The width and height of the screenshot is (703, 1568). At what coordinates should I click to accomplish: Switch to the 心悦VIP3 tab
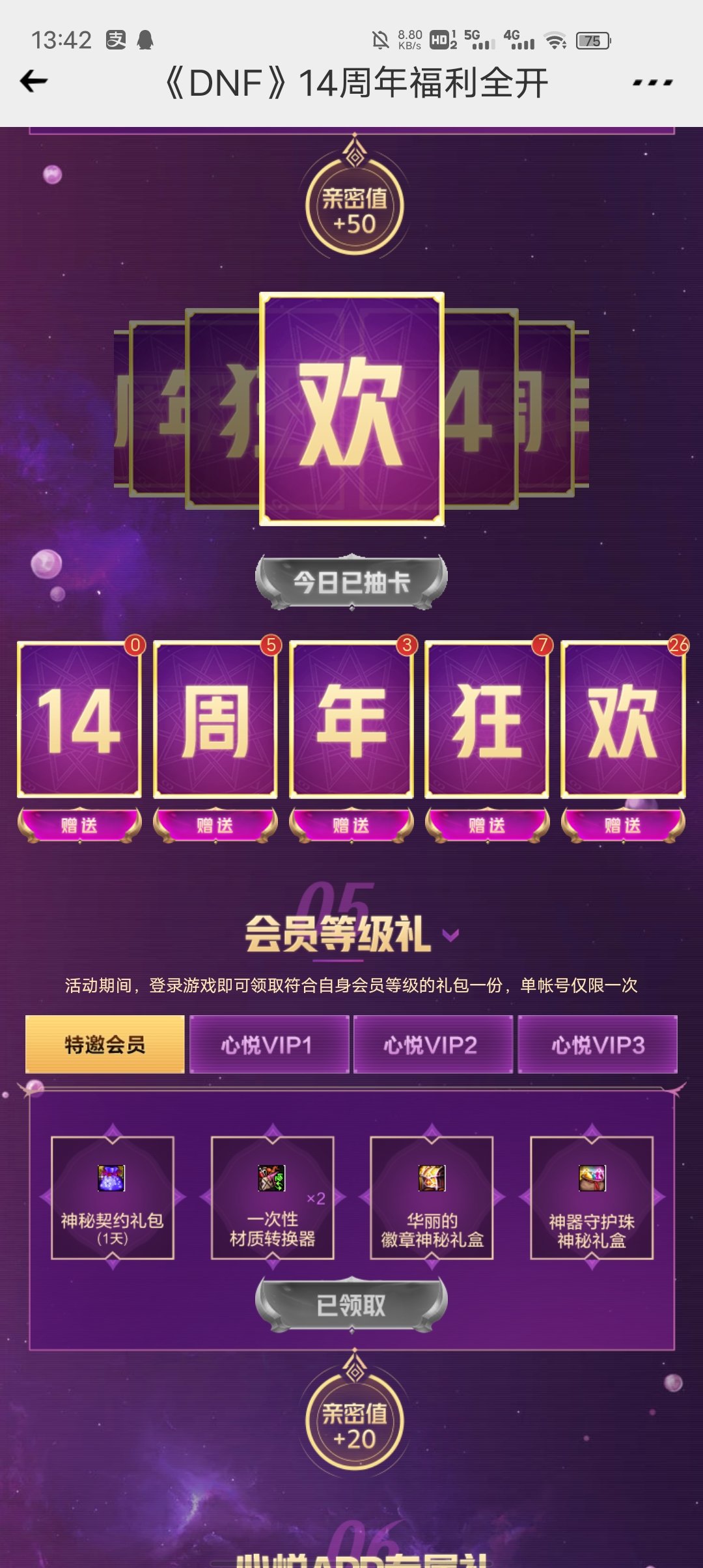tap(598, 1044)
